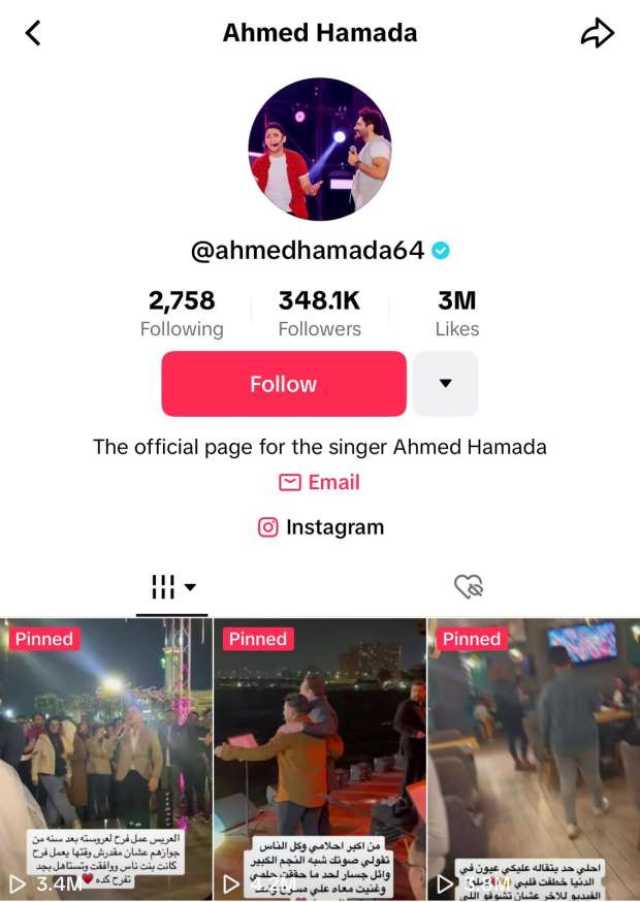
Task: Go back using the top-left arrow
Action: pos(33,33)
